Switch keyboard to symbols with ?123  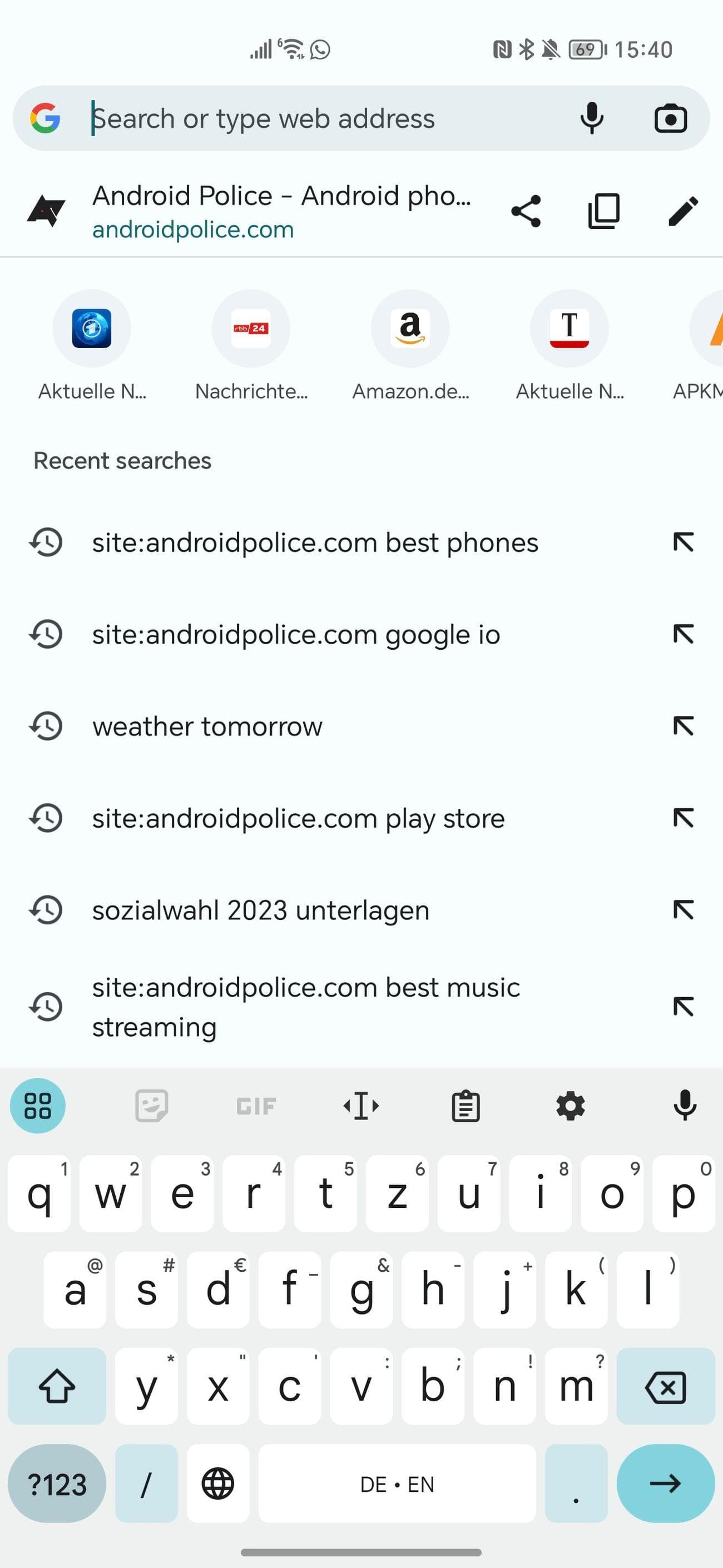57,1484
